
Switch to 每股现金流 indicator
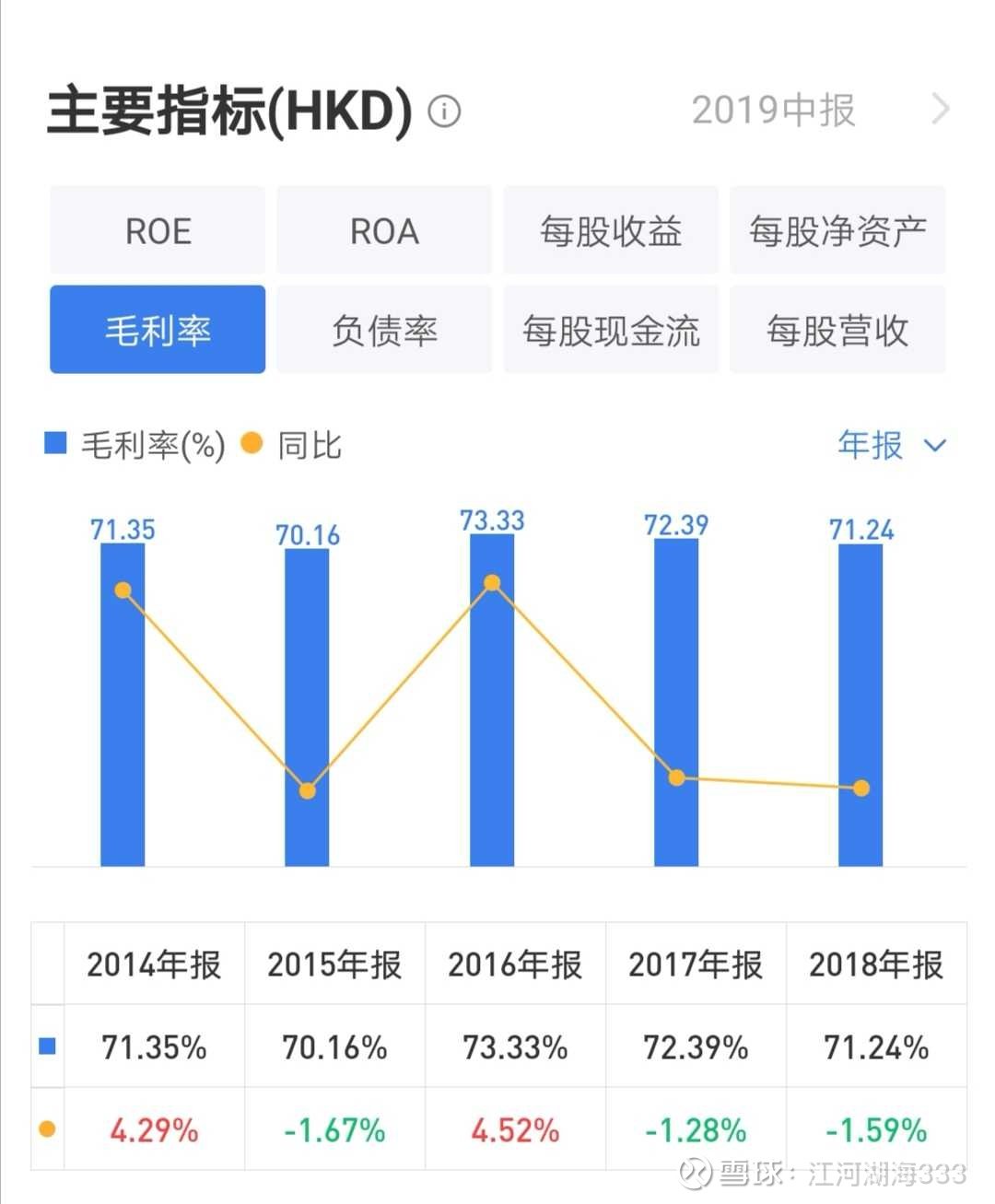(611, 330)
